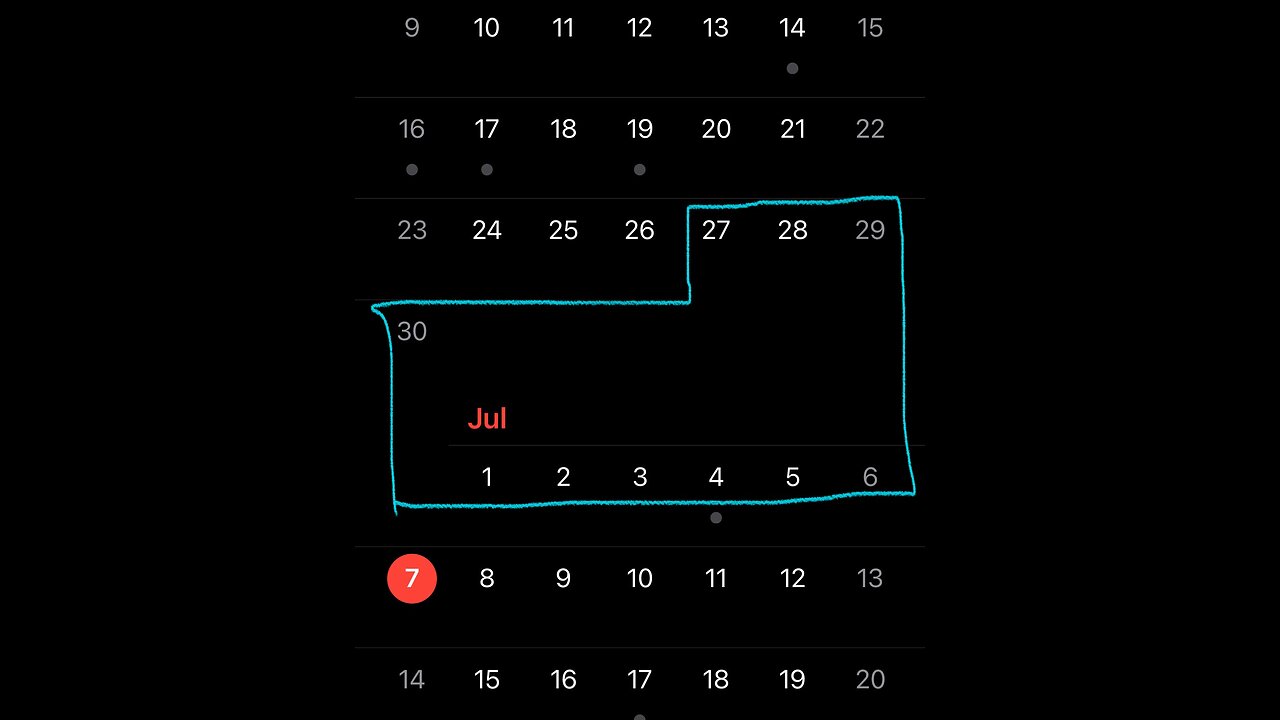Choose the date 26
The image size is (1280, 720).
point(640,231)
